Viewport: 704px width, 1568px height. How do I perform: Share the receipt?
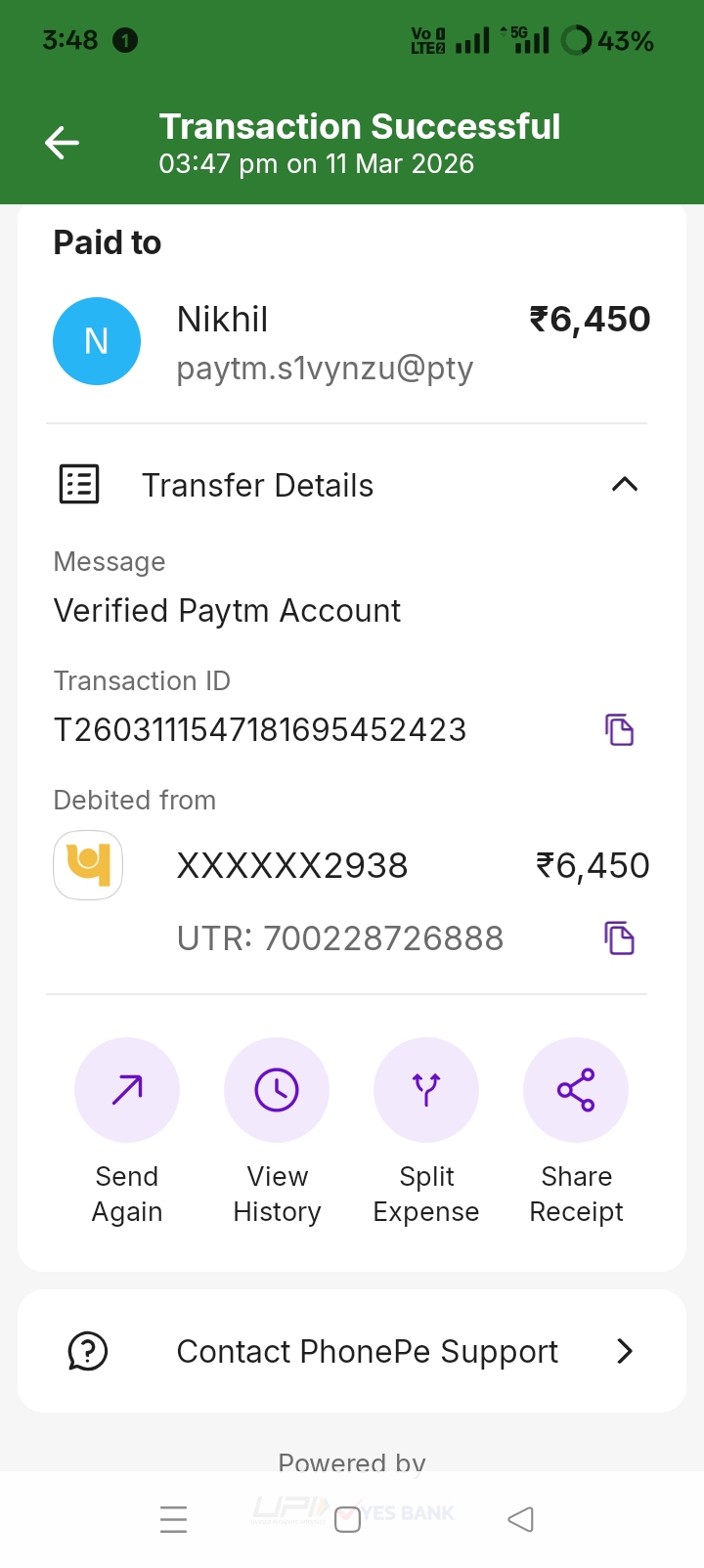pyautogui.click(x=576, y=1090)
